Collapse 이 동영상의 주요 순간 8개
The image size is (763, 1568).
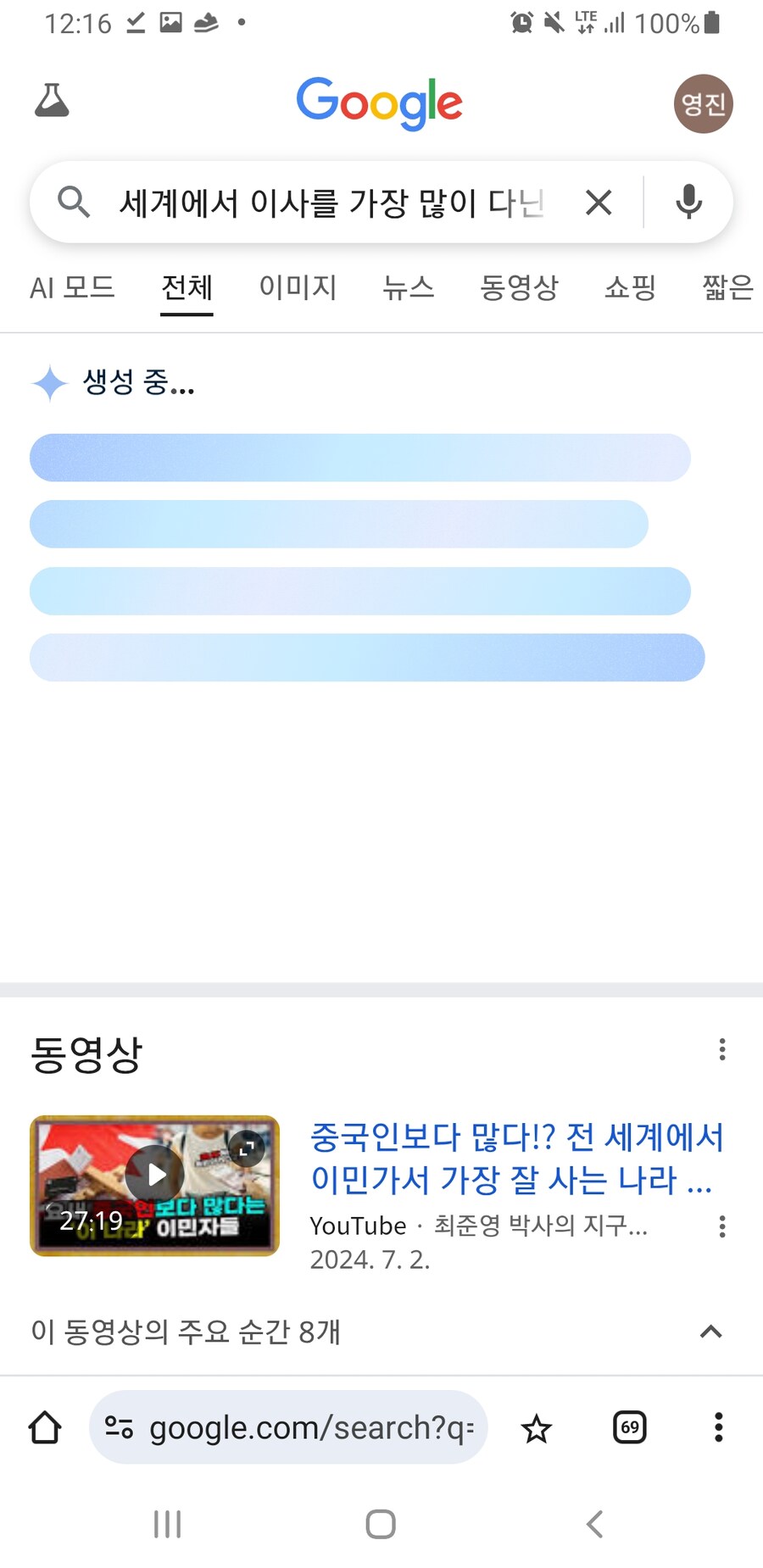coord(710,1332)
